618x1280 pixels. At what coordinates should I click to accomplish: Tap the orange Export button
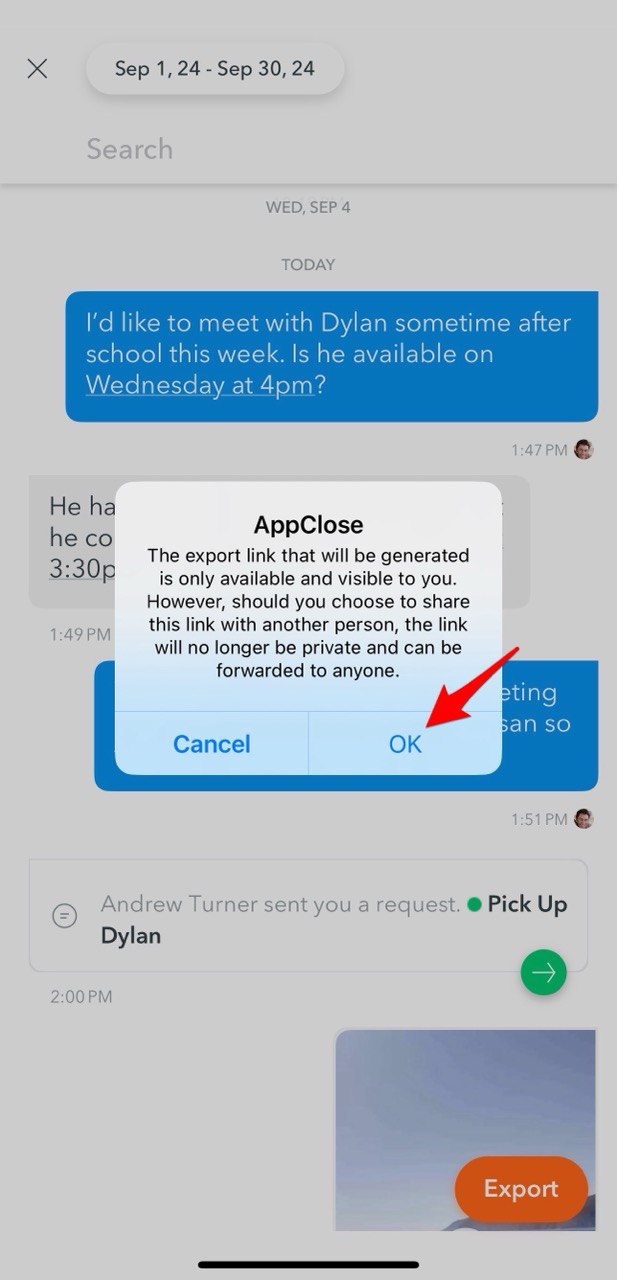point(521,1189)
